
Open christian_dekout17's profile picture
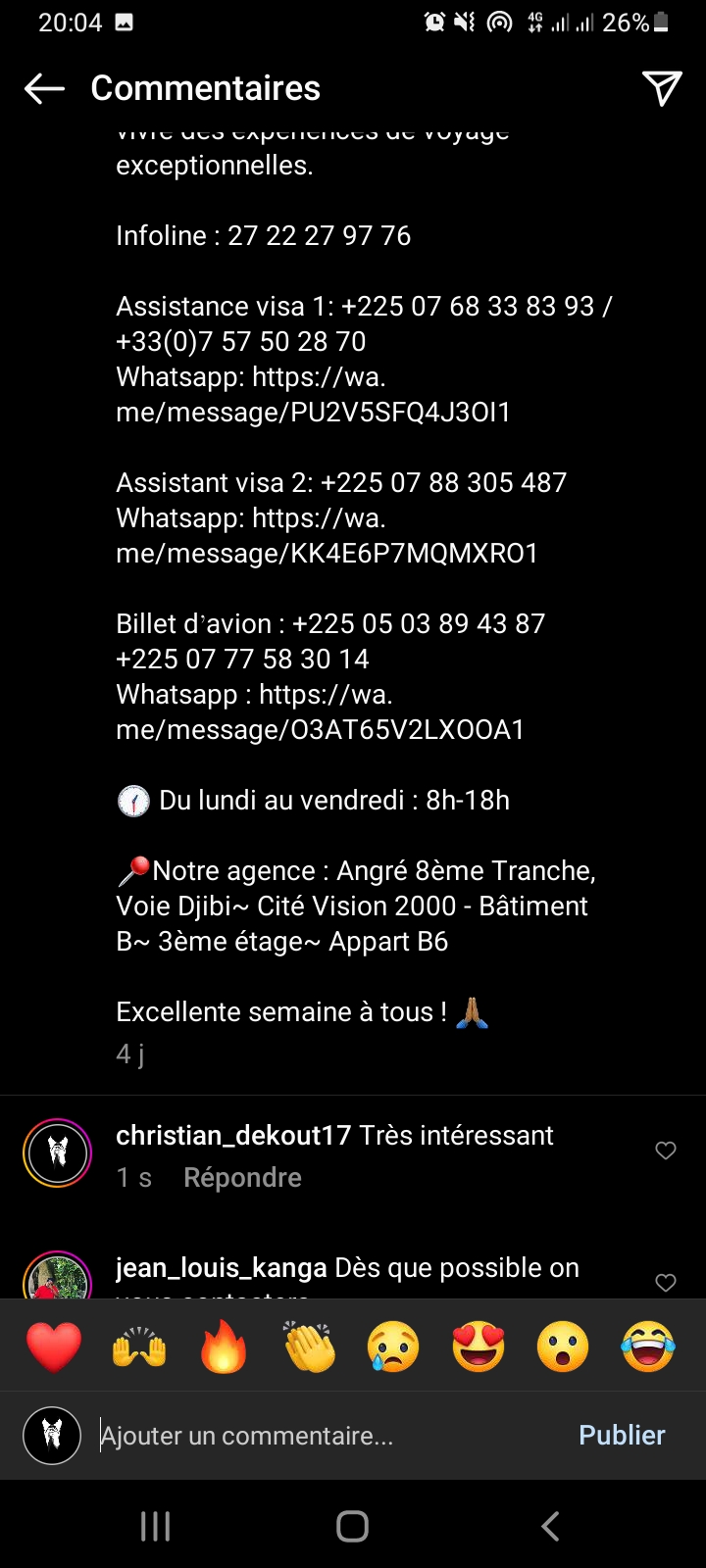[58, 1152]
